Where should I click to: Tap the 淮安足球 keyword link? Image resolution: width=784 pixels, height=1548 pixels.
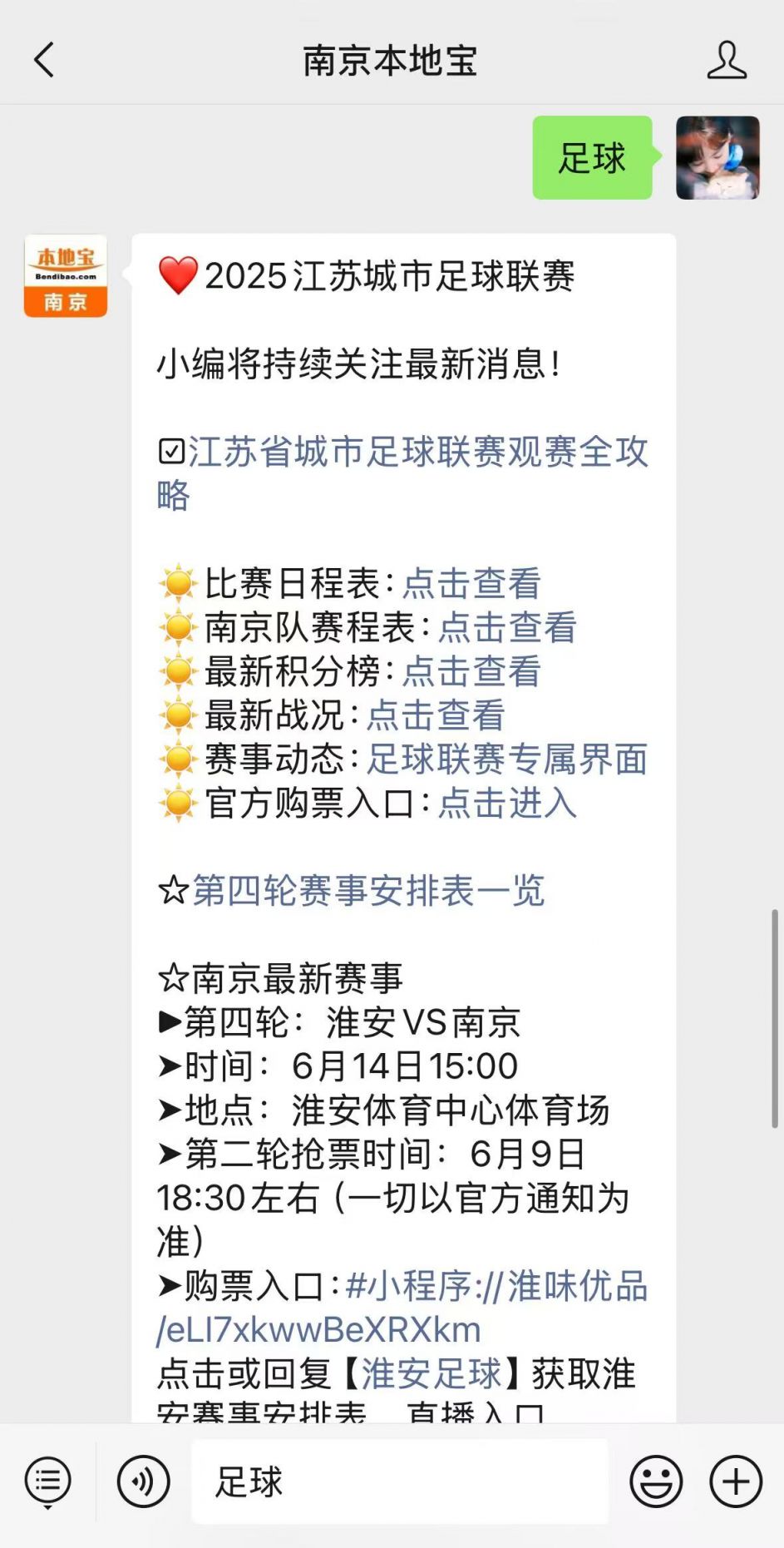point(431,1373)
